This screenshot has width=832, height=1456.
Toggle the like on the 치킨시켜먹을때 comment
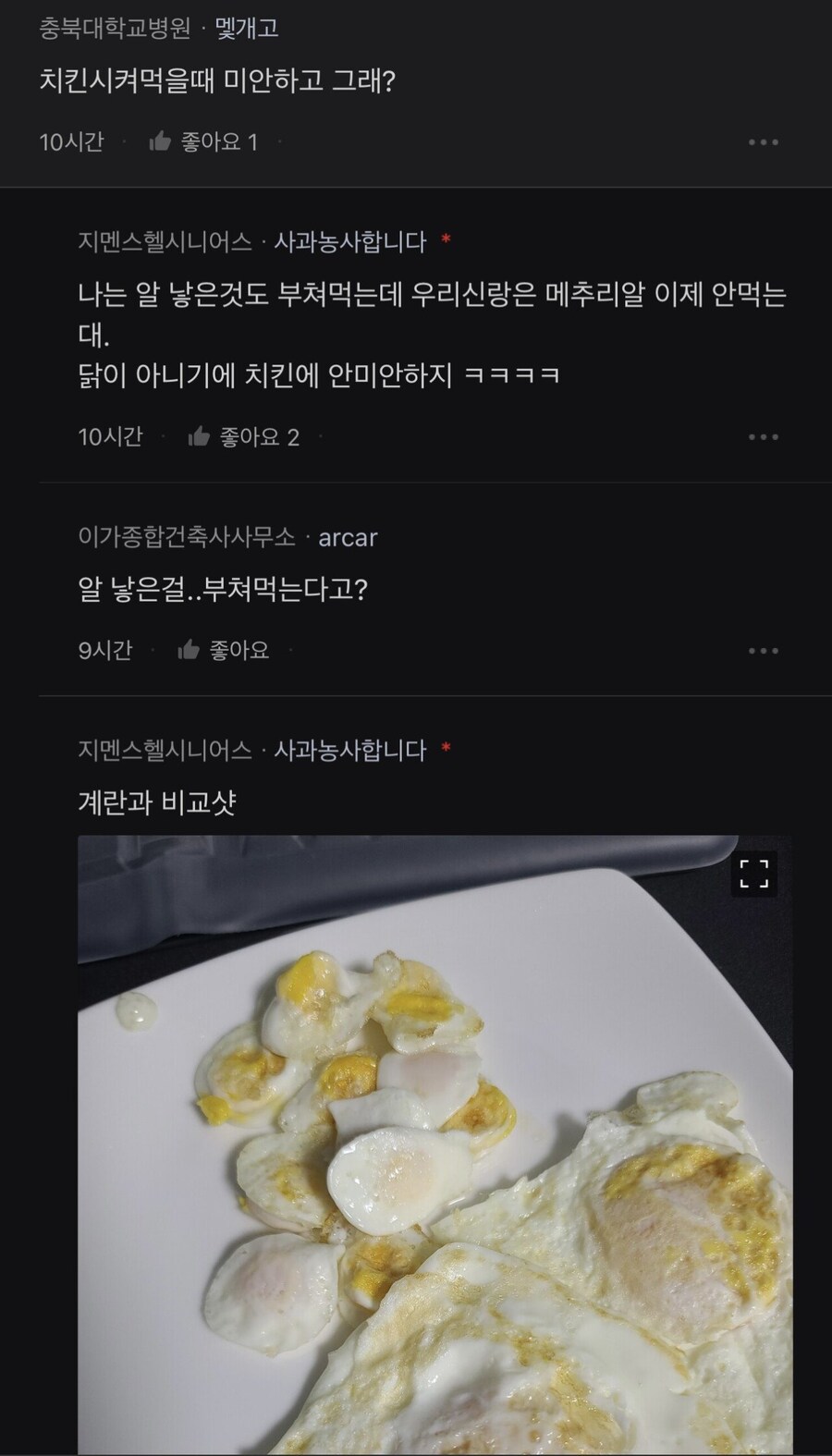pos(220,141)
